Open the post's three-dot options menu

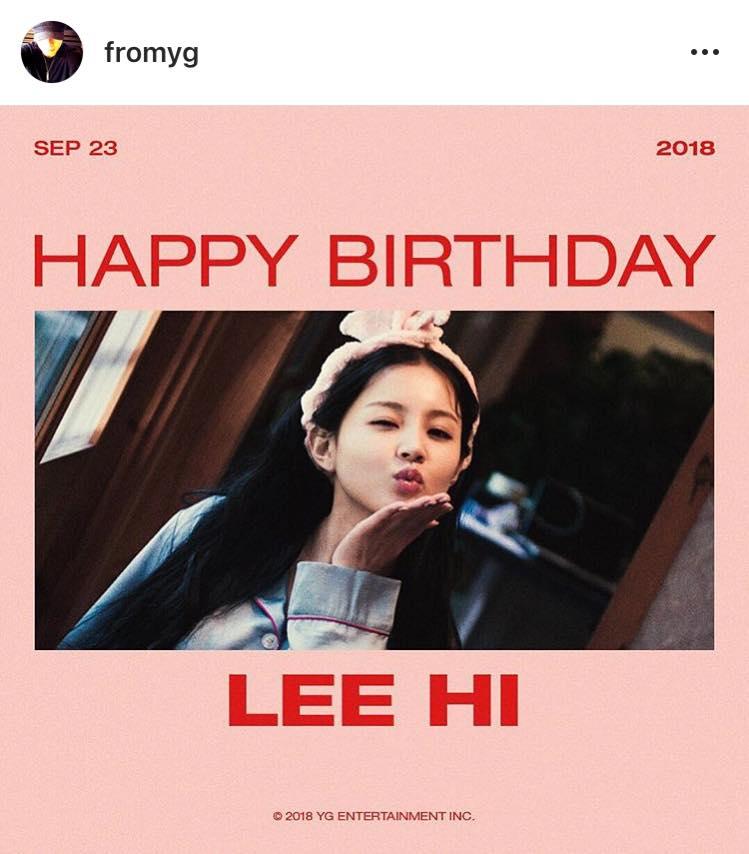704,53
